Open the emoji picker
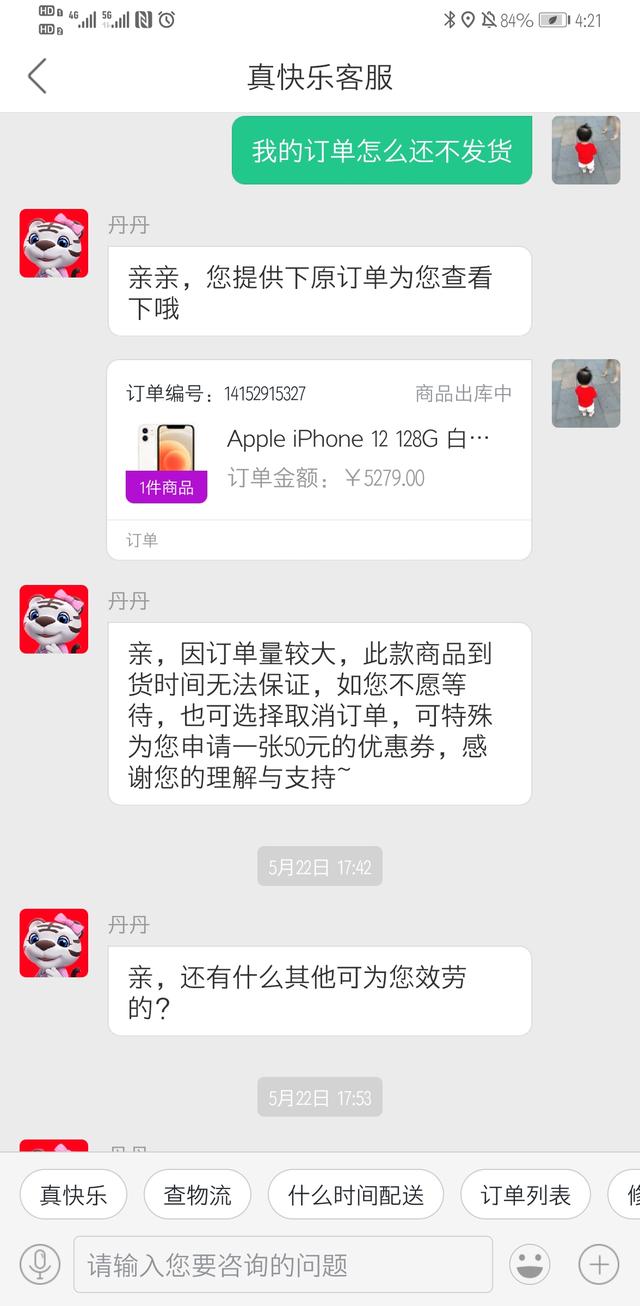 tap(530, 1264)
